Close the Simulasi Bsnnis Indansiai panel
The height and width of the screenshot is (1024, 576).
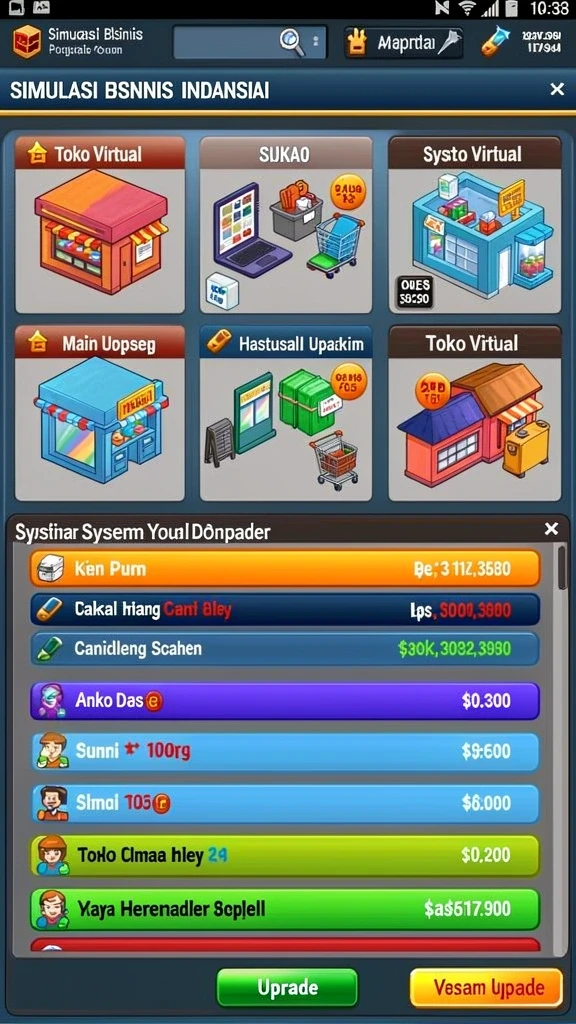[x=556, y=89]
